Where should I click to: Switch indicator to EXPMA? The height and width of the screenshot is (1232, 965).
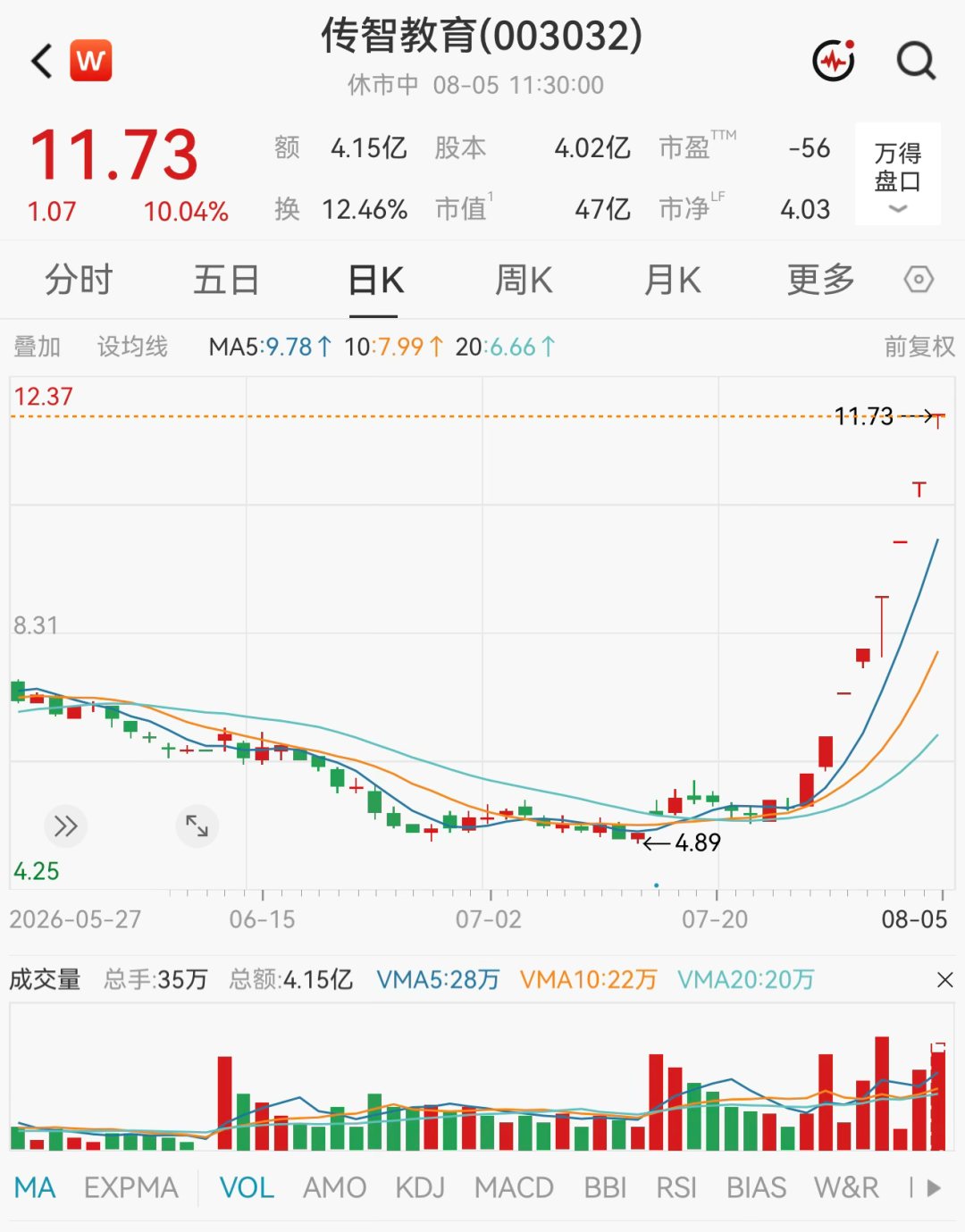(131, 1187)
